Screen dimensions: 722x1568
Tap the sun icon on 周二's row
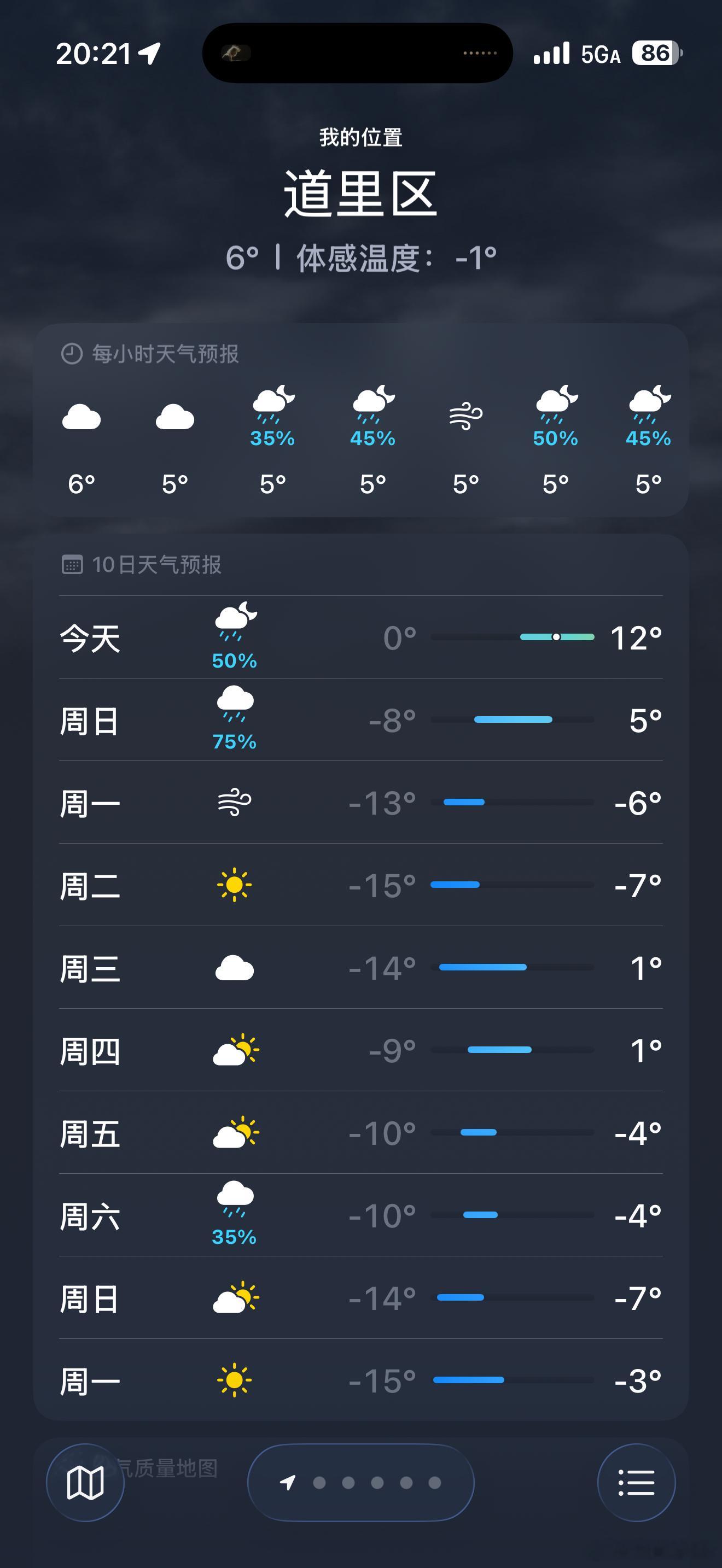click(x=235, y=887)
